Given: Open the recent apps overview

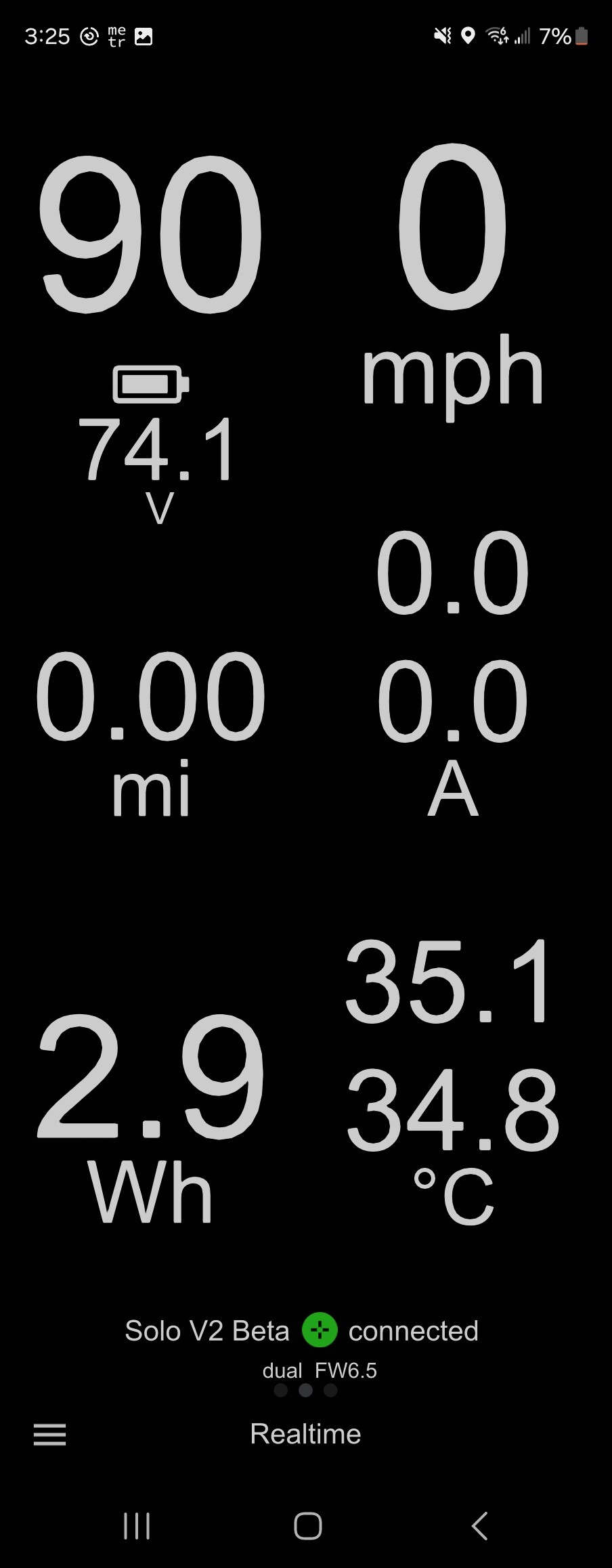Looking at the screenshot, I should coord(137,1526).
